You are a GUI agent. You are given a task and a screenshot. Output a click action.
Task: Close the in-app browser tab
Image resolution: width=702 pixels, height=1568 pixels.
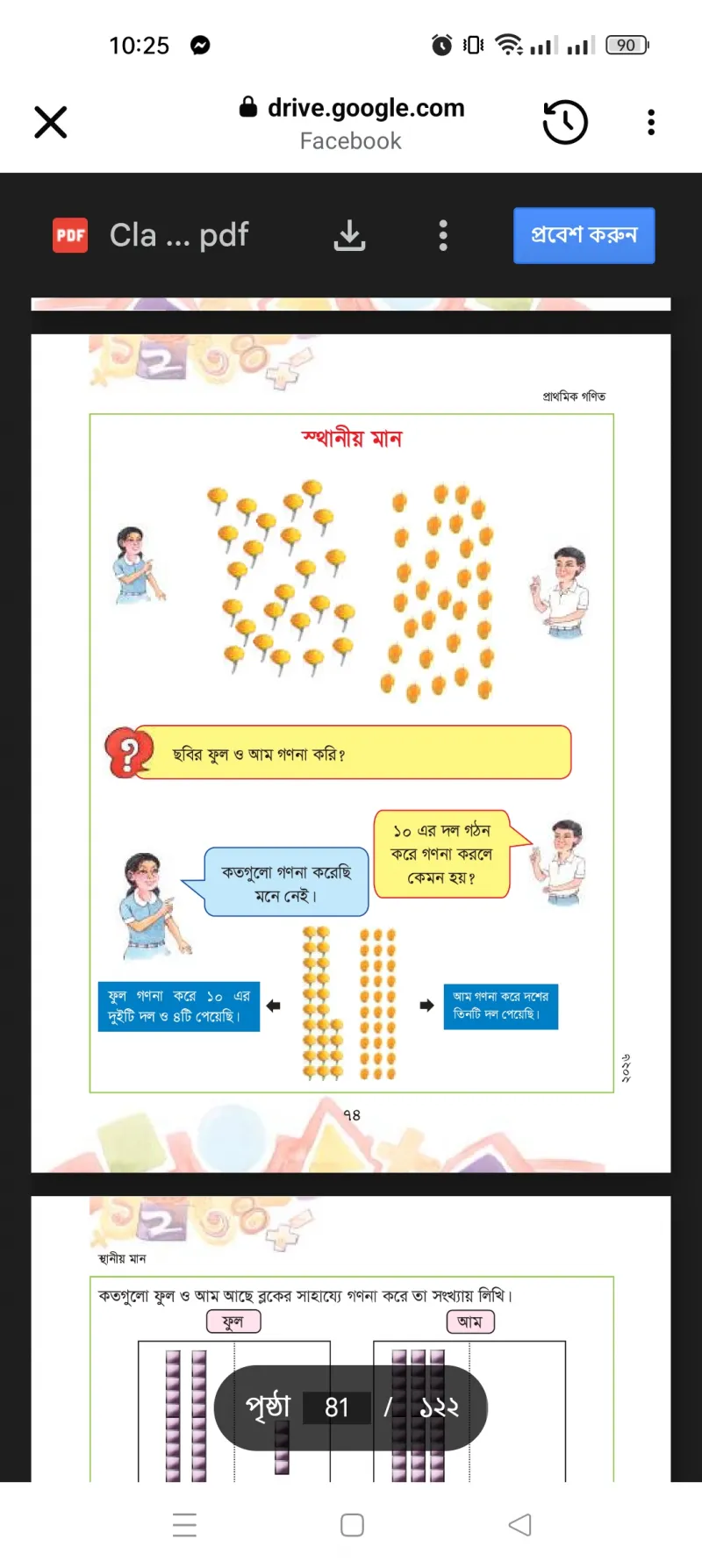click(51, 122)
